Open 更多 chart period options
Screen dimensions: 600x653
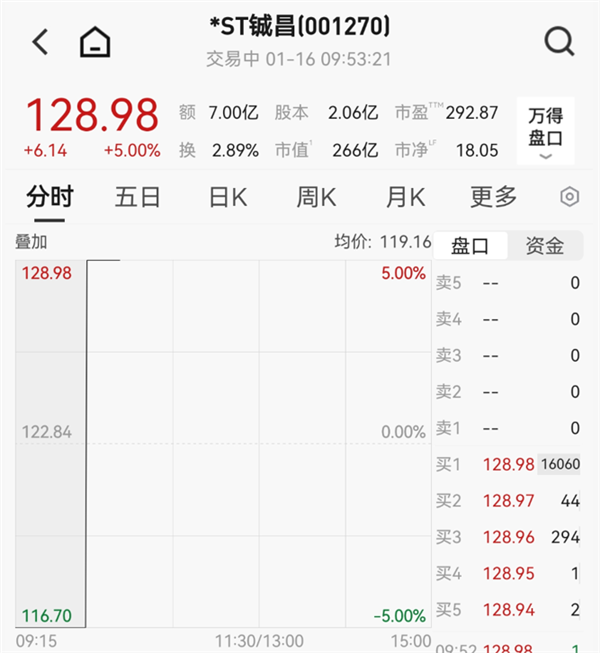[493, 197]
